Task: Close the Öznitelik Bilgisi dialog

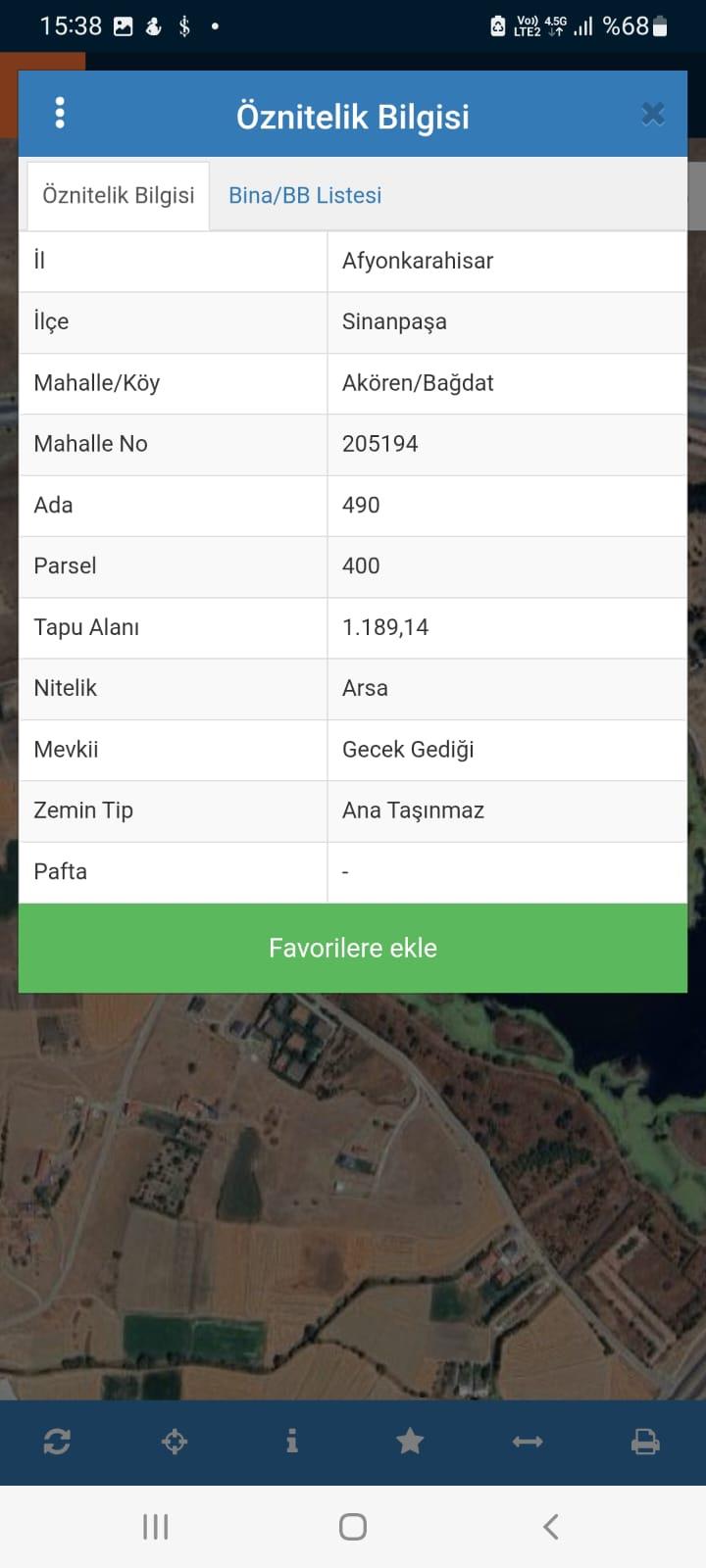Action: (652, 115)
